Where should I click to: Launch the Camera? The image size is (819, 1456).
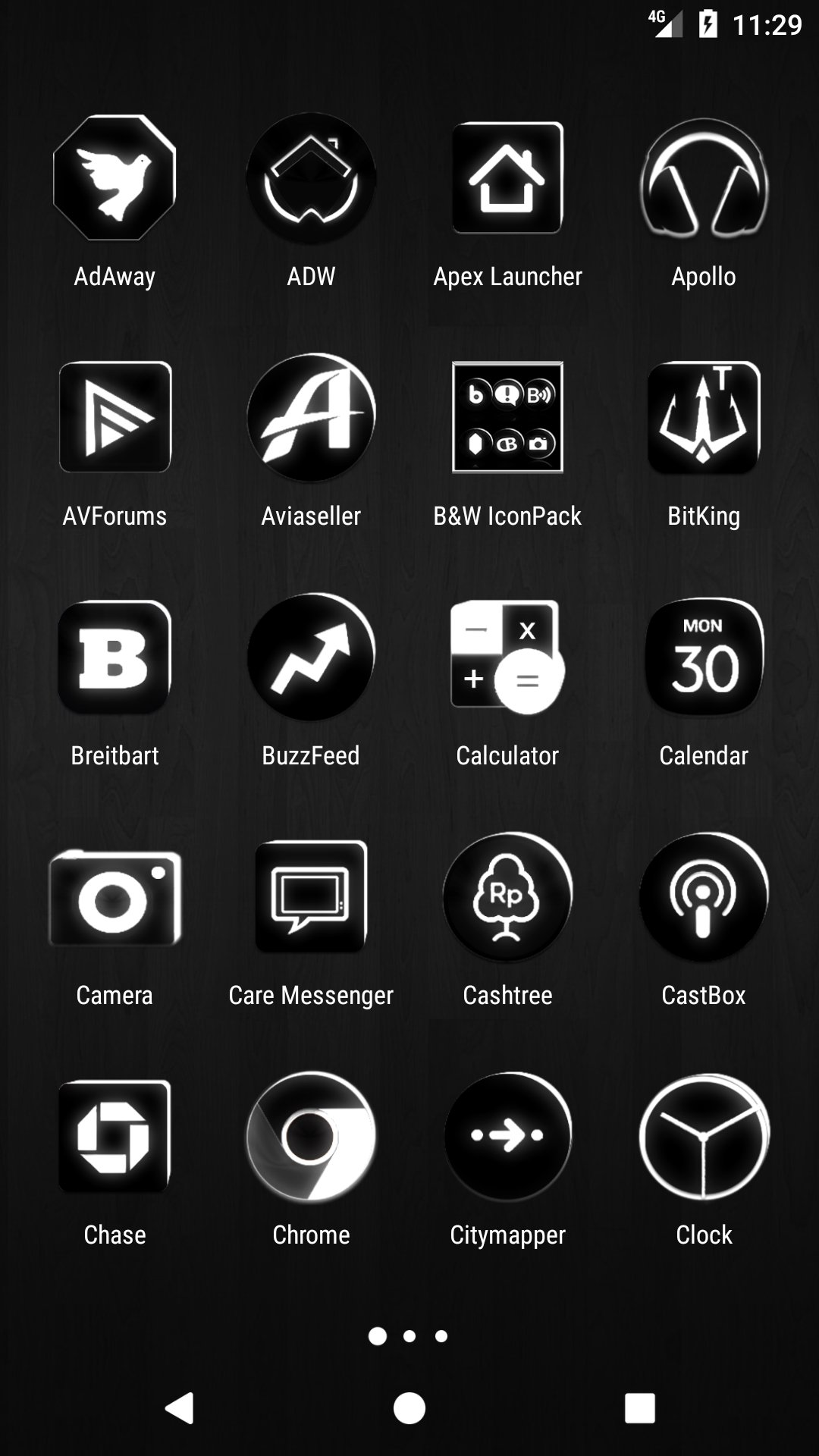(115, 896)
